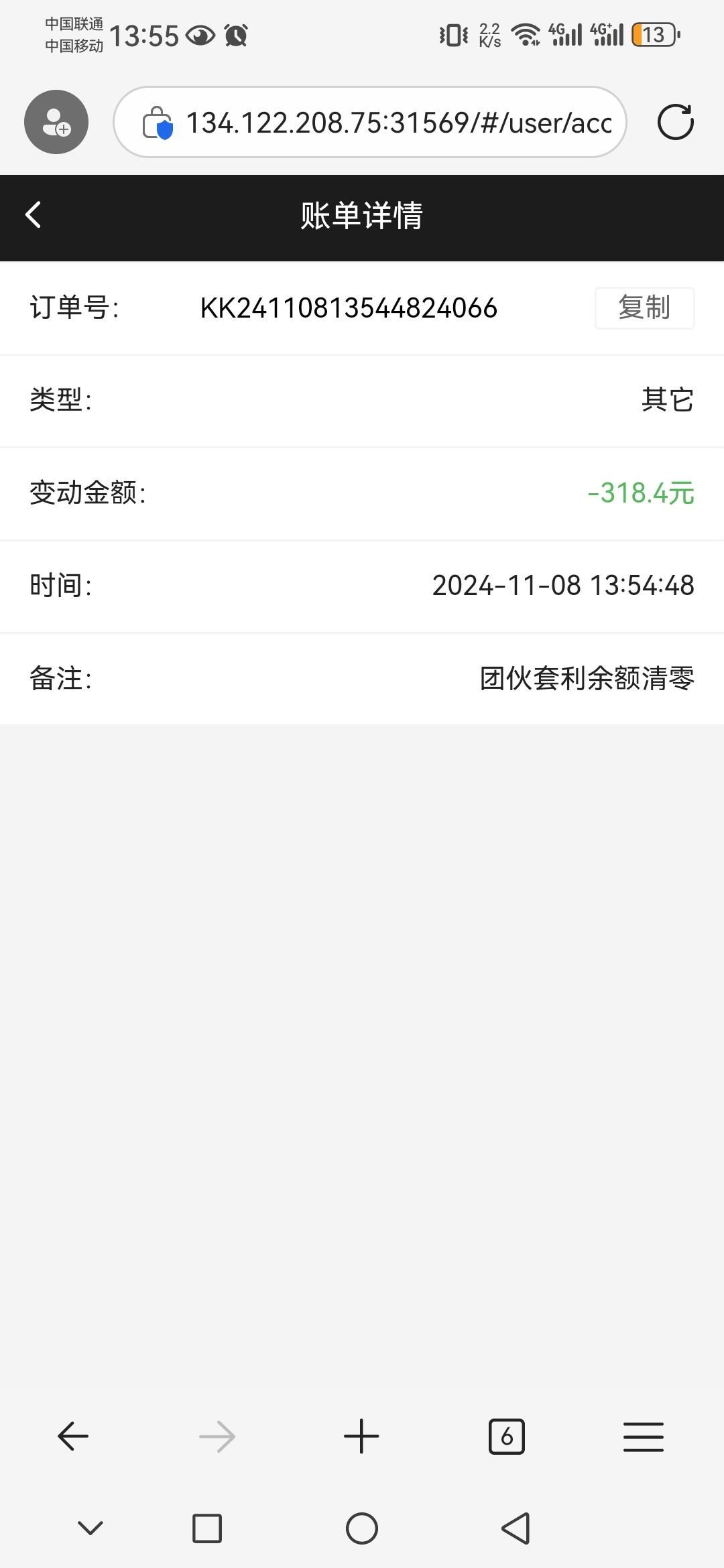
Task: Go to the phone's home screen
Action: (362, 1528)
